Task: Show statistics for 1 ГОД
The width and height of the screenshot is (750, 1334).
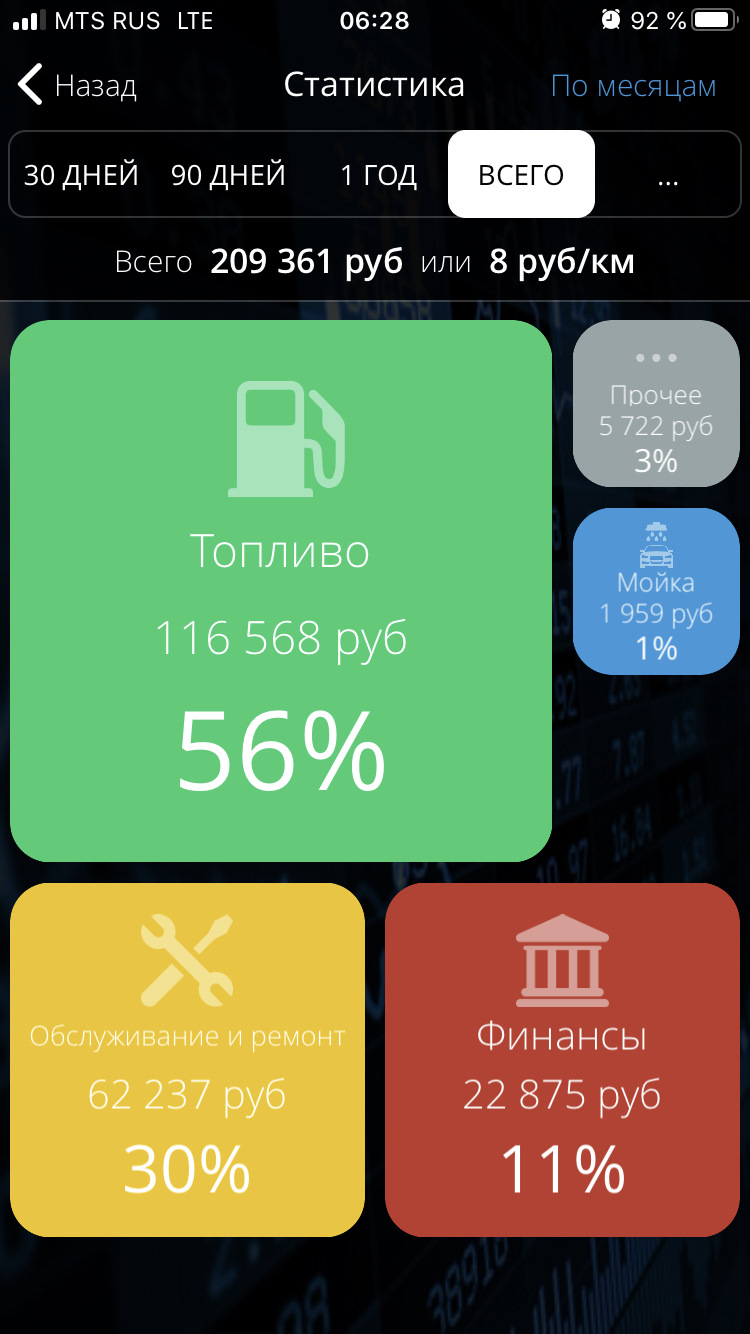Action: coord(378,175)
